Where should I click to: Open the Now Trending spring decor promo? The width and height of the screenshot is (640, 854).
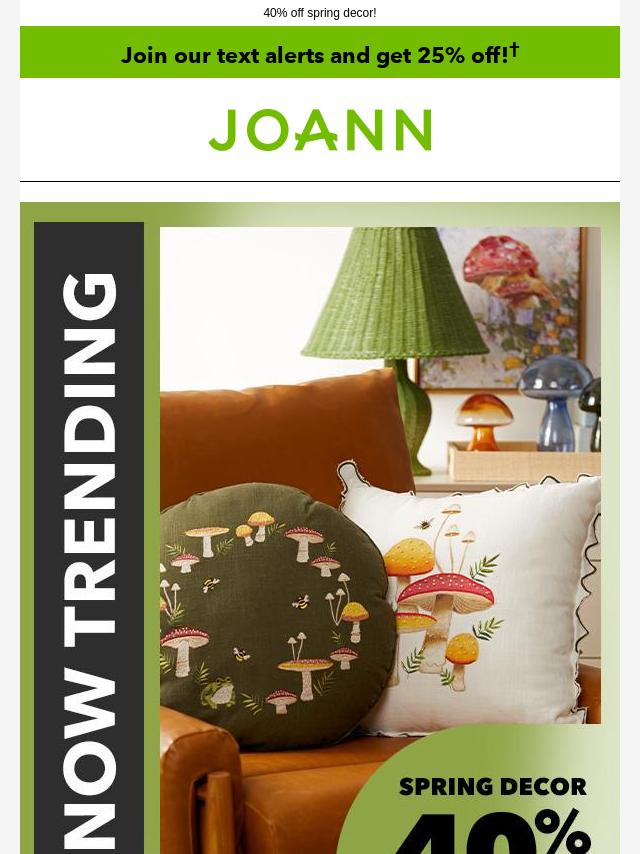320,530
